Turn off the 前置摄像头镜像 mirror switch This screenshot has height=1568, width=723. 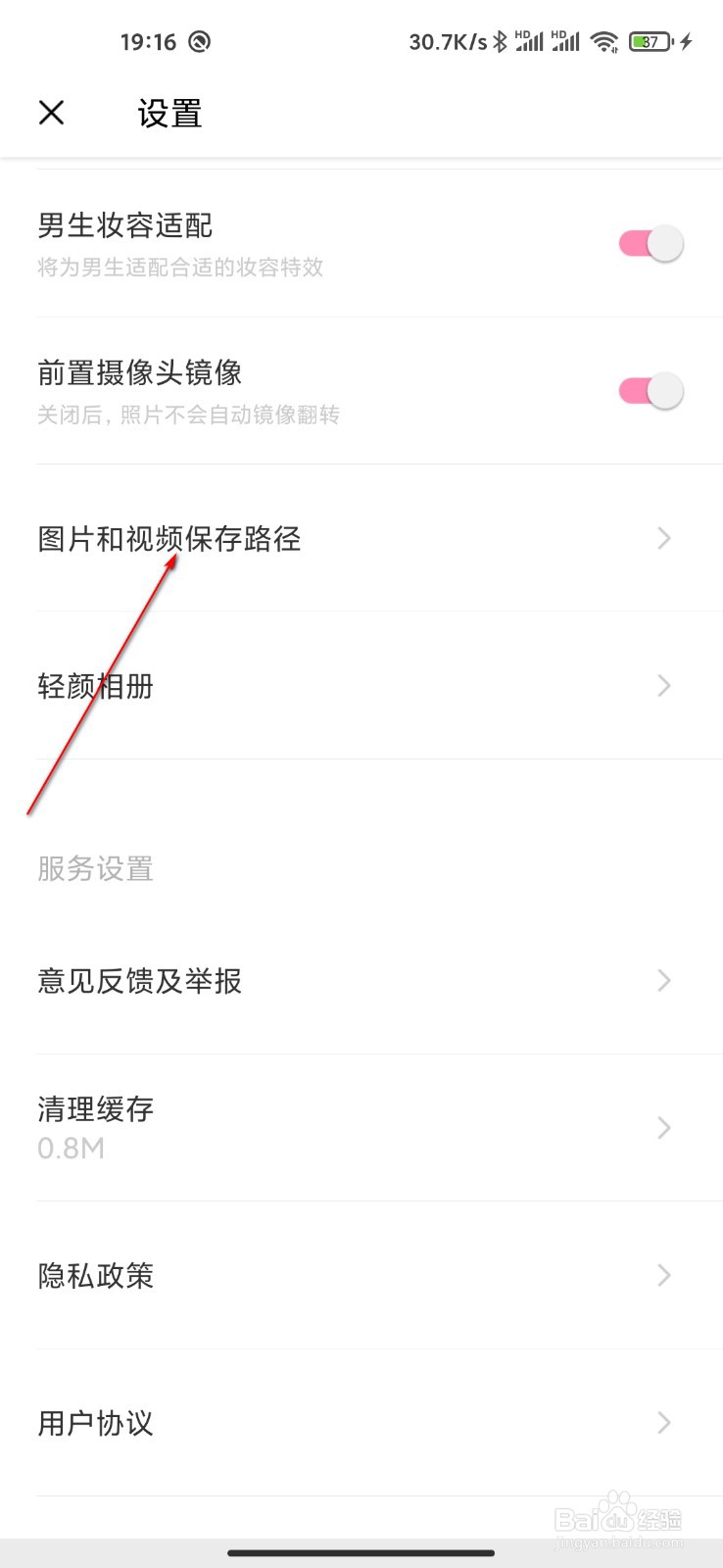tap(650, 389)
